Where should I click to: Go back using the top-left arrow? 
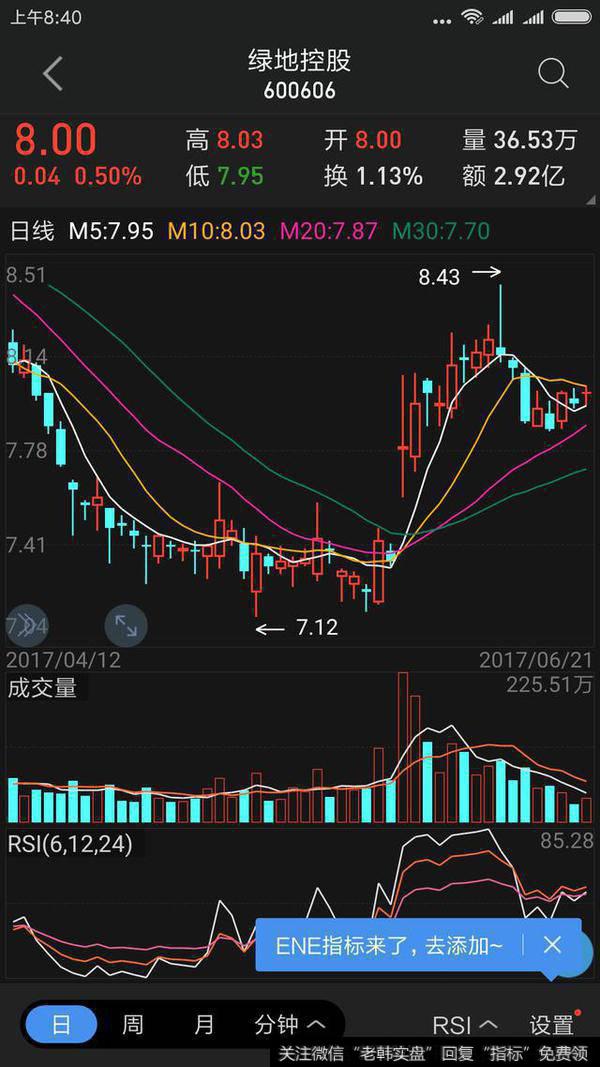pos(53,73)
